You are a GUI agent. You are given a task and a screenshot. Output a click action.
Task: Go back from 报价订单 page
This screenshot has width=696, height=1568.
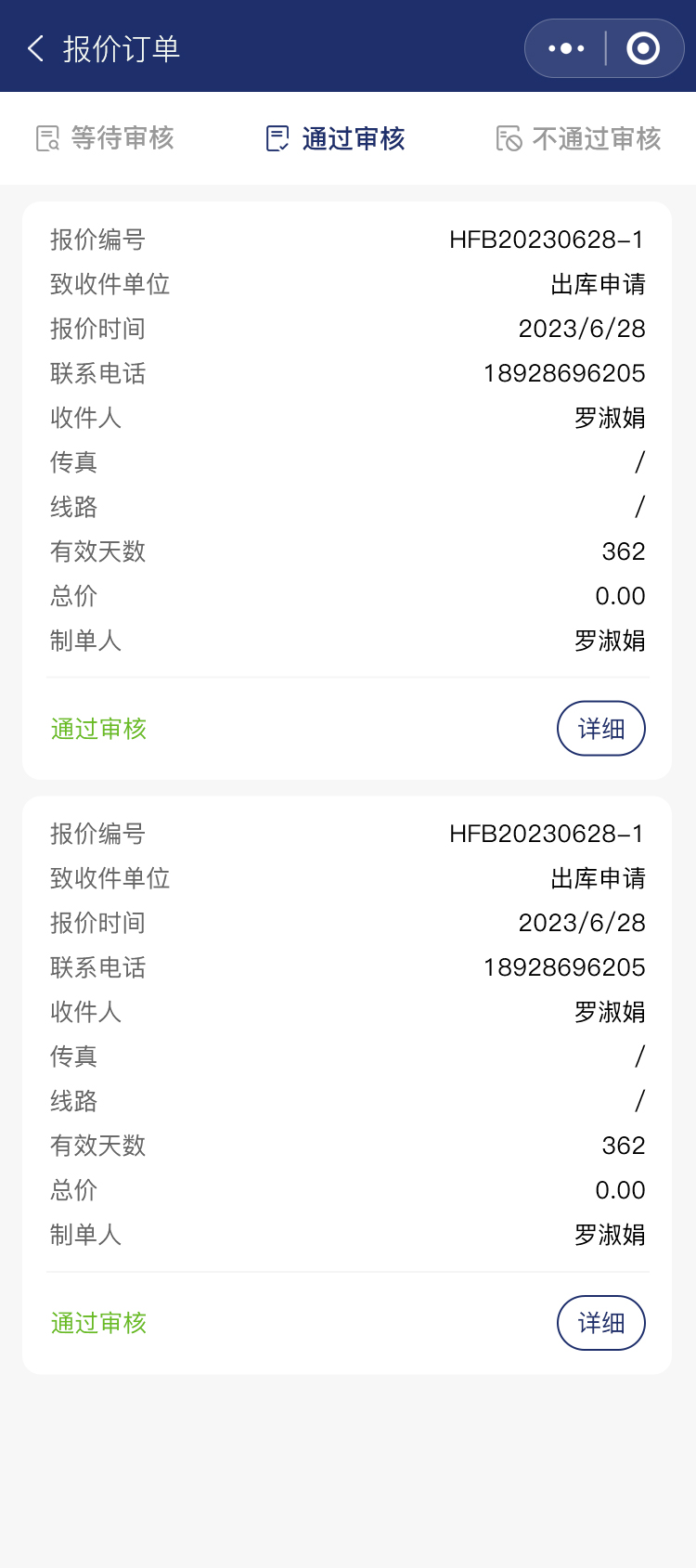[36, 48]
